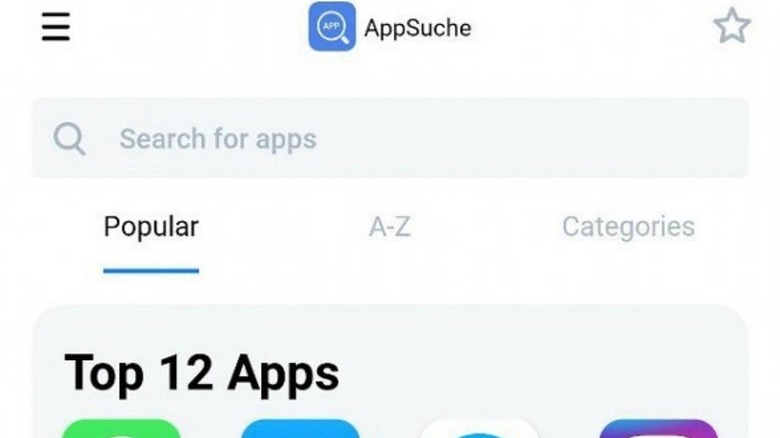This screenshot has height=438, width=780.
Task: Tap the star favorites icon
Action: (731, 27)
